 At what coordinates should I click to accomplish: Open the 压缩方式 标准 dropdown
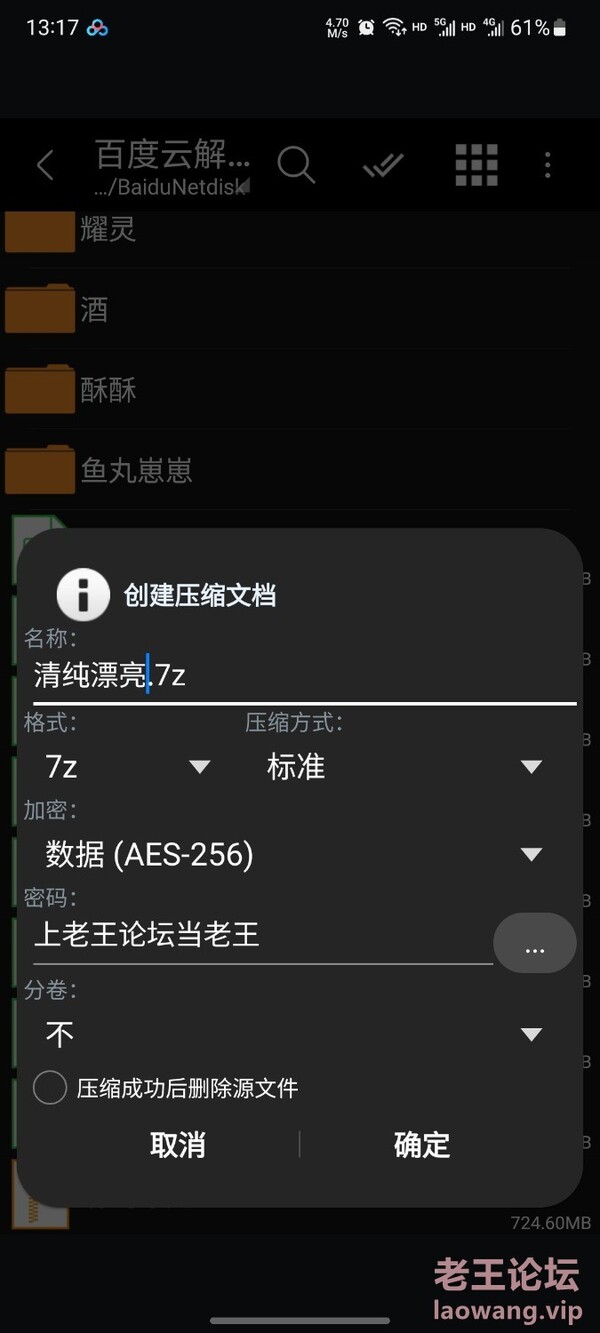(404, 767)
